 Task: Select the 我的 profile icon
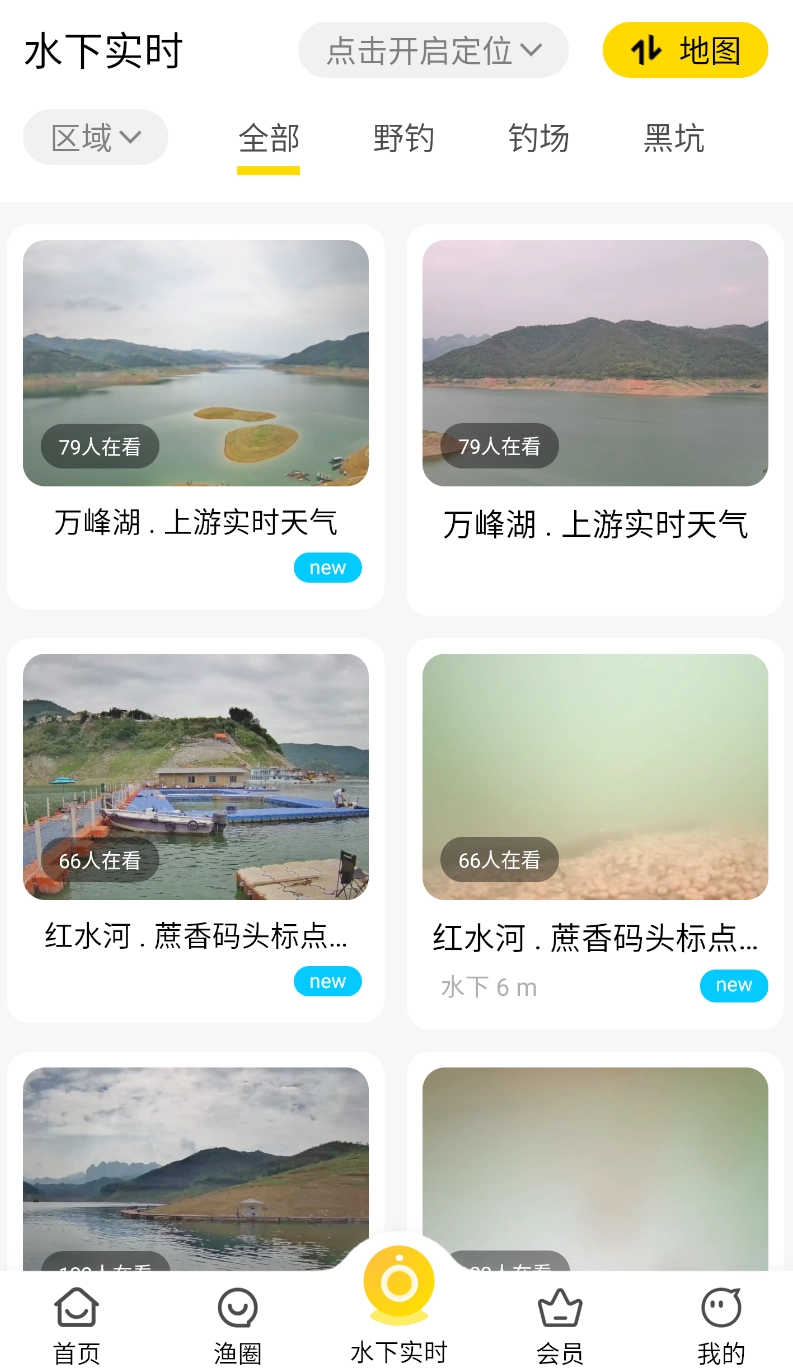click(x=720, y=1306)
